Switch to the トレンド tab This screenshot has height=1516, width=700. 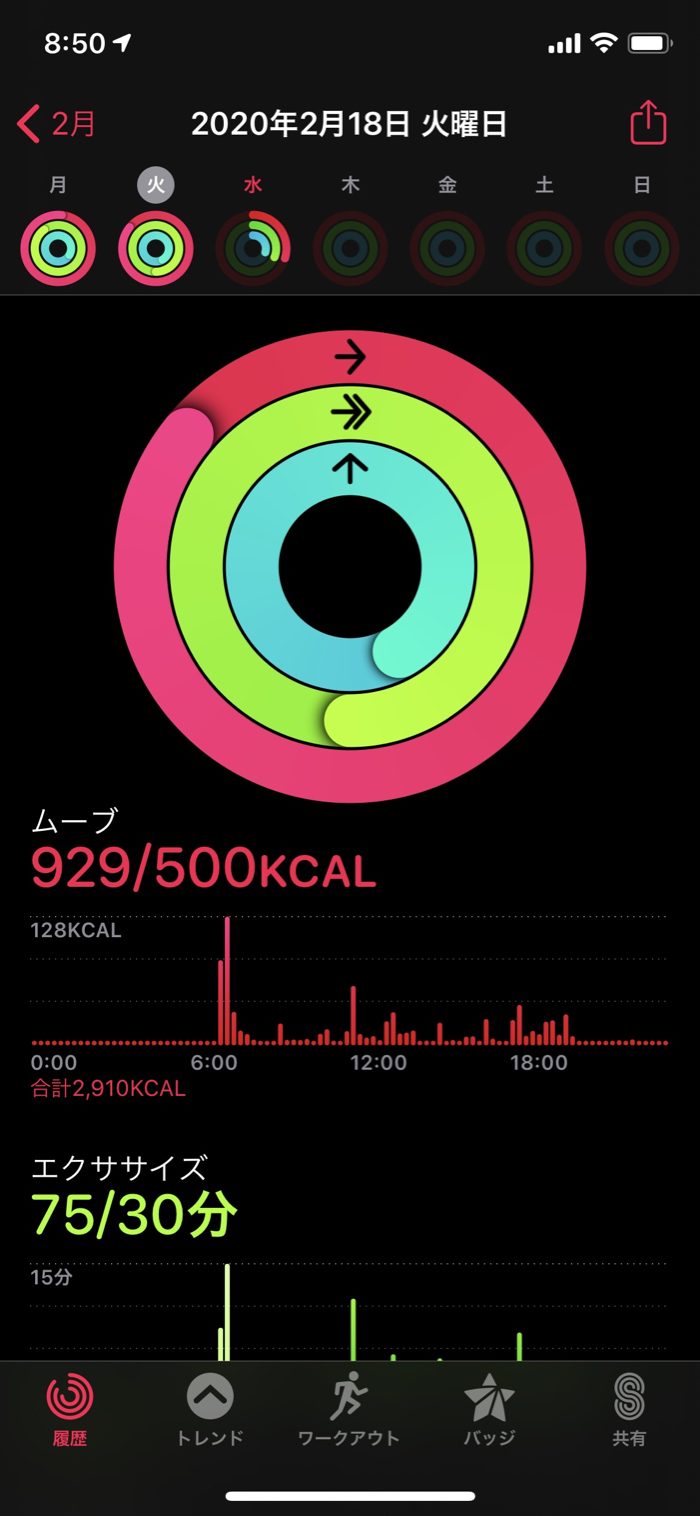click(x=210, y=1410)
